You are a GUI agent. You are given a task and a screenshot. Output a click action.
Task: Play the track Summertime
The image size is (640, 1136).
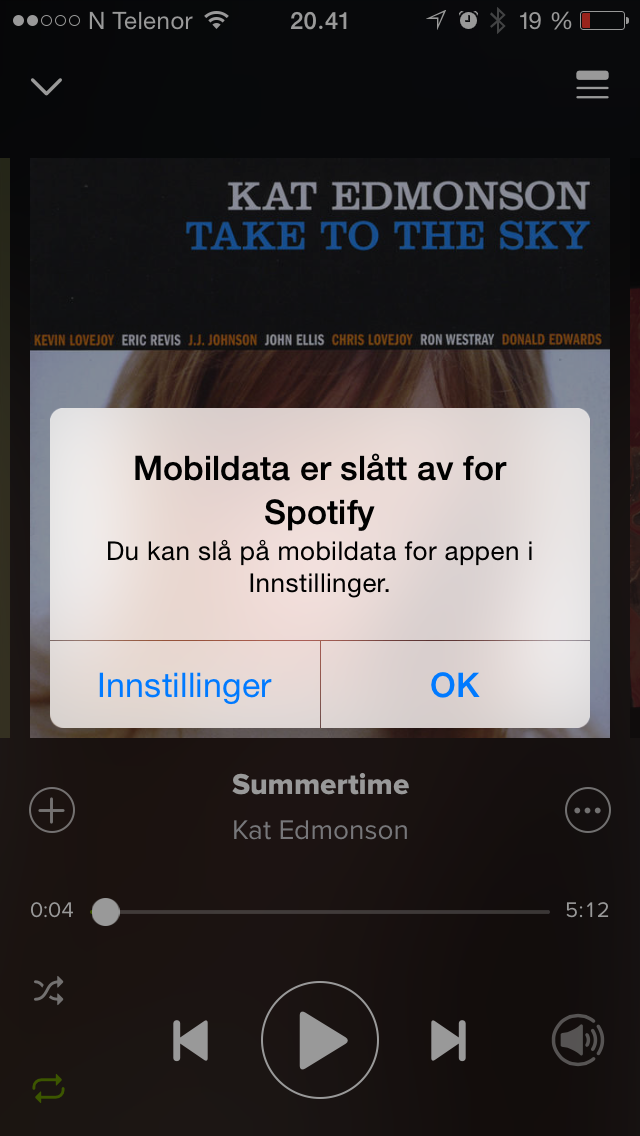pos(320,1040)
